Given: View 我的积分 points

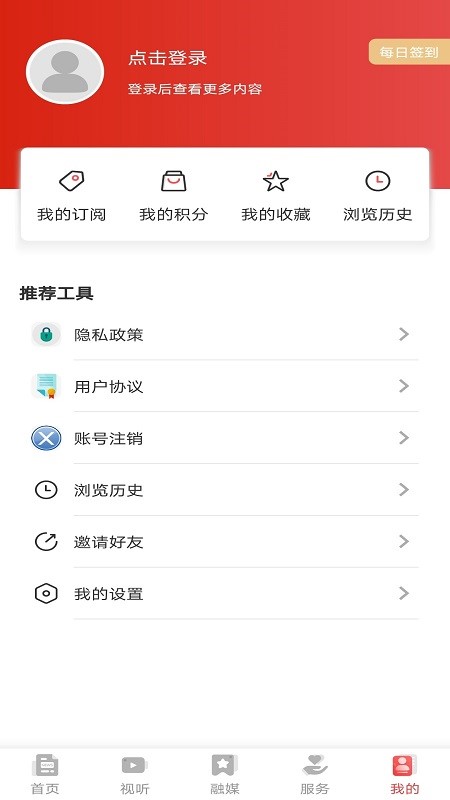Looking at the screenshot, I should (x=173, y=196).
